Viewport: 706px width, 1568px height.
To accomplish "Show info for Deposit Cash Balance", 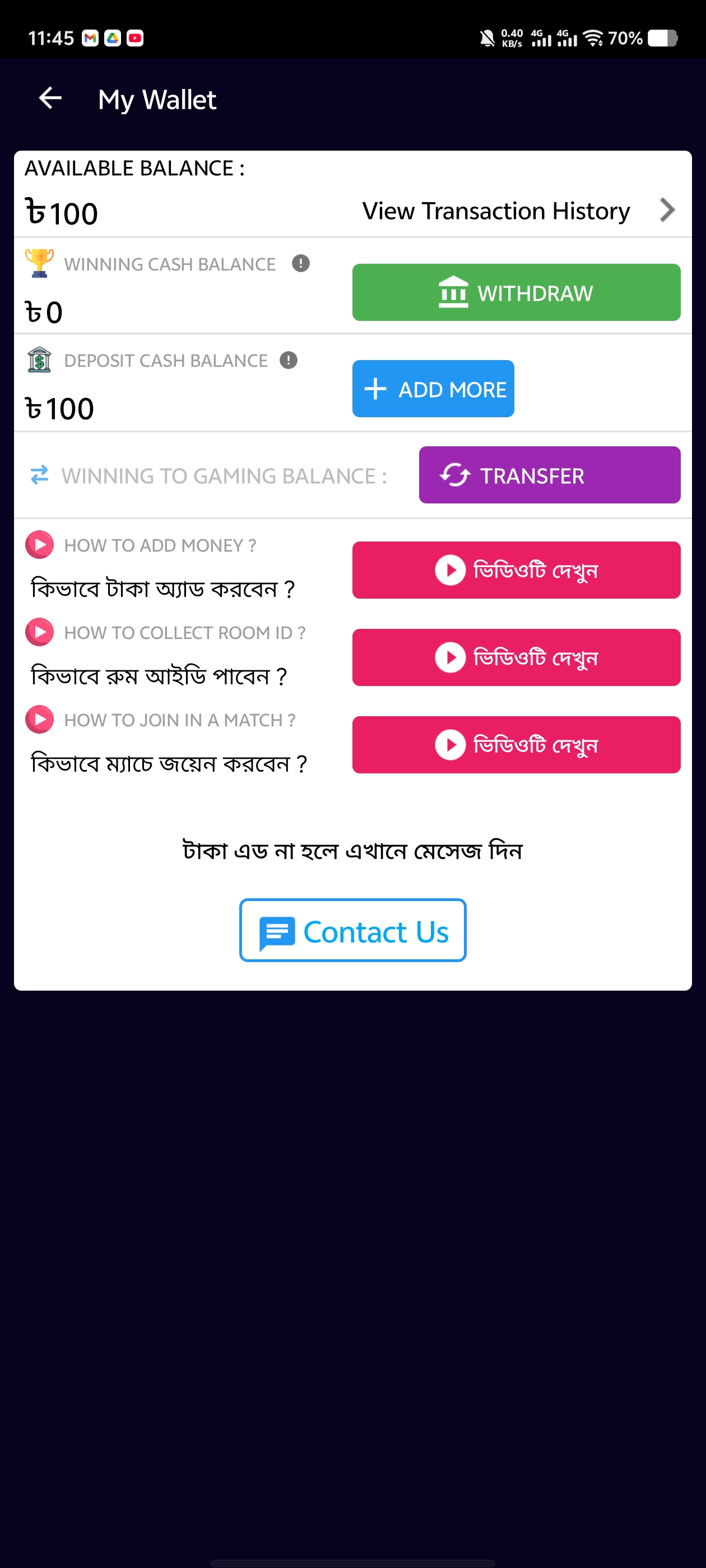I will (x=288, y=360).
